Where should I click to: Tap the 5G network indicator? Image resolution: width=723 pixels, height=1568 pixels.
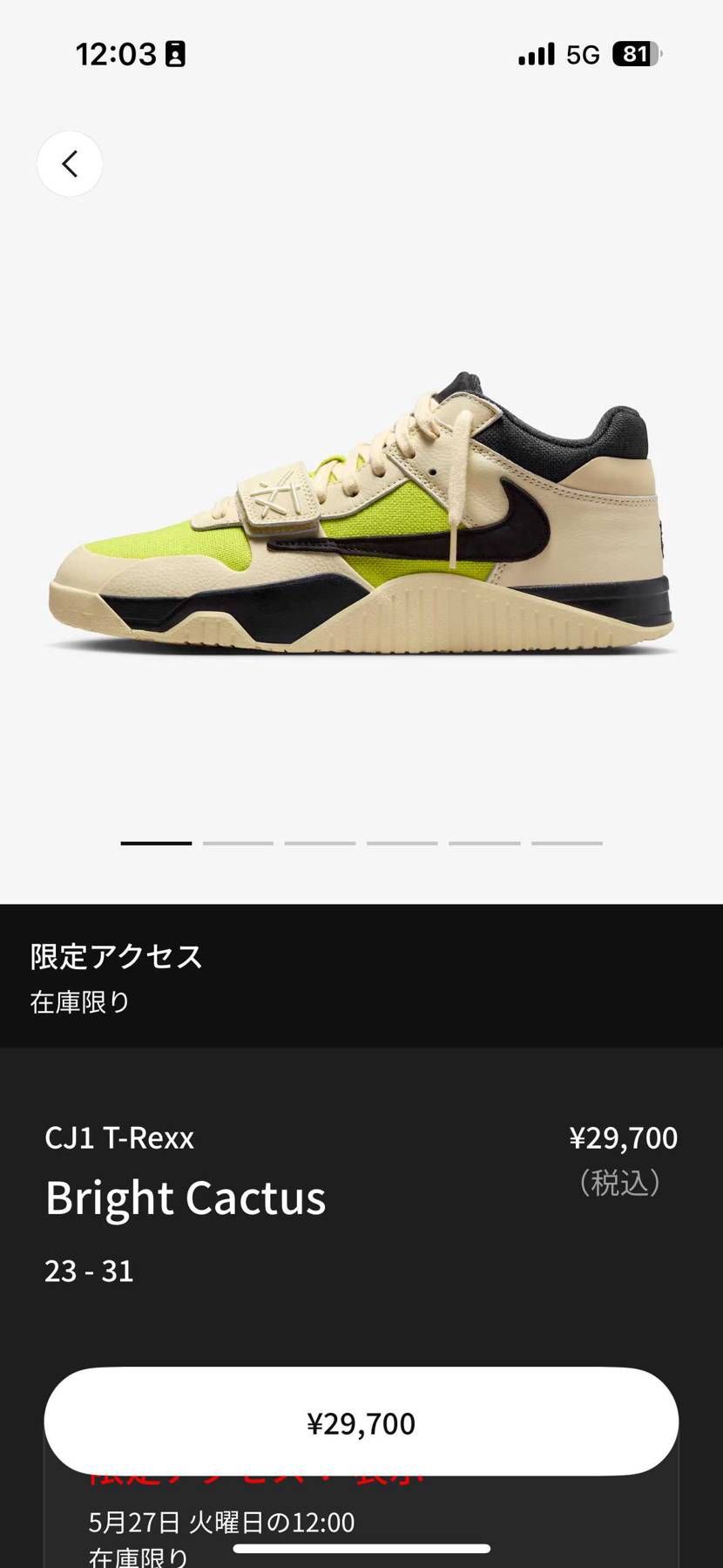pos(582,54)
